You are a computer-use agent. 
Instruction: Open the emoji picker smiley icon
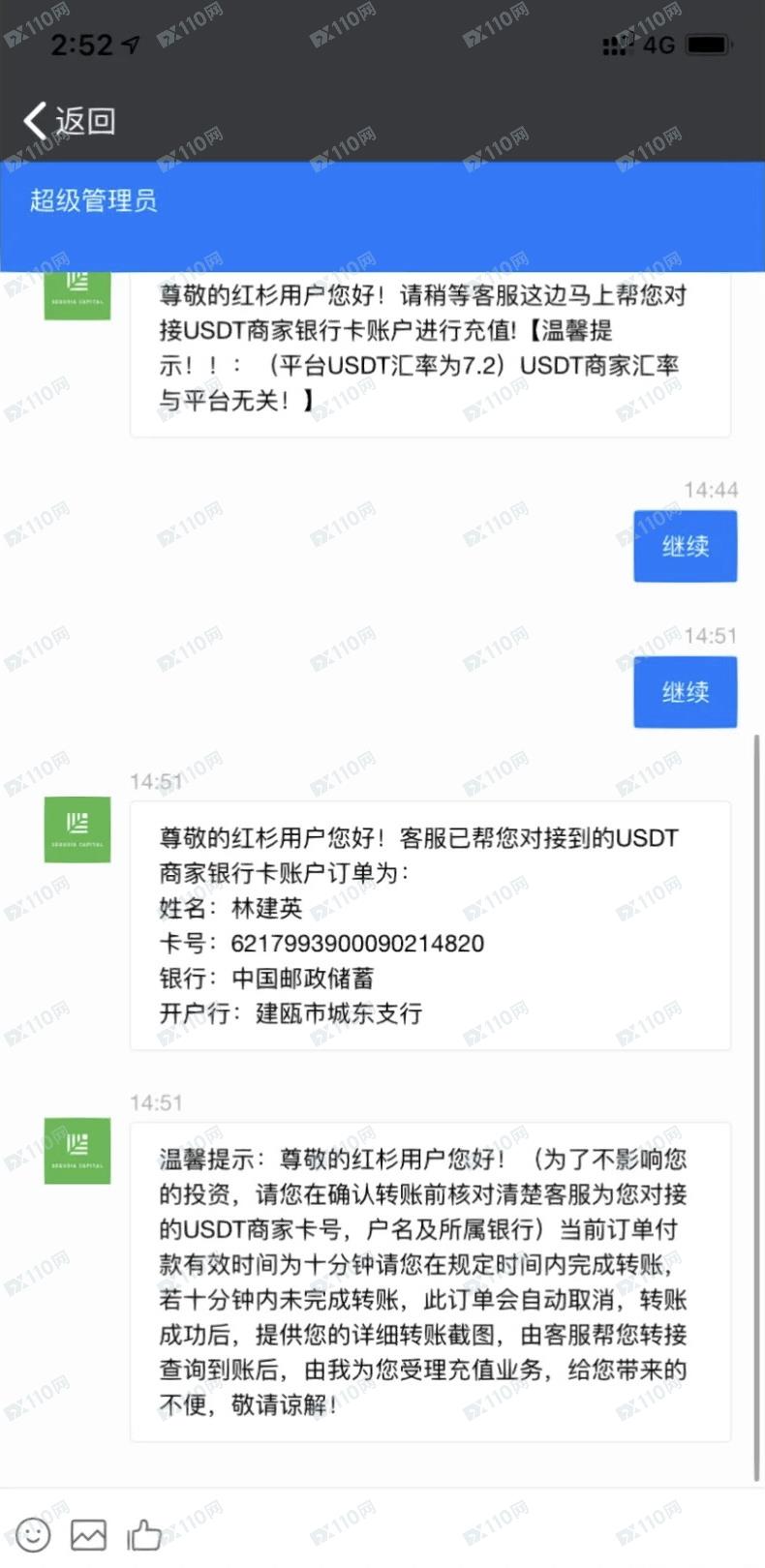click(x=33, y=1534)
